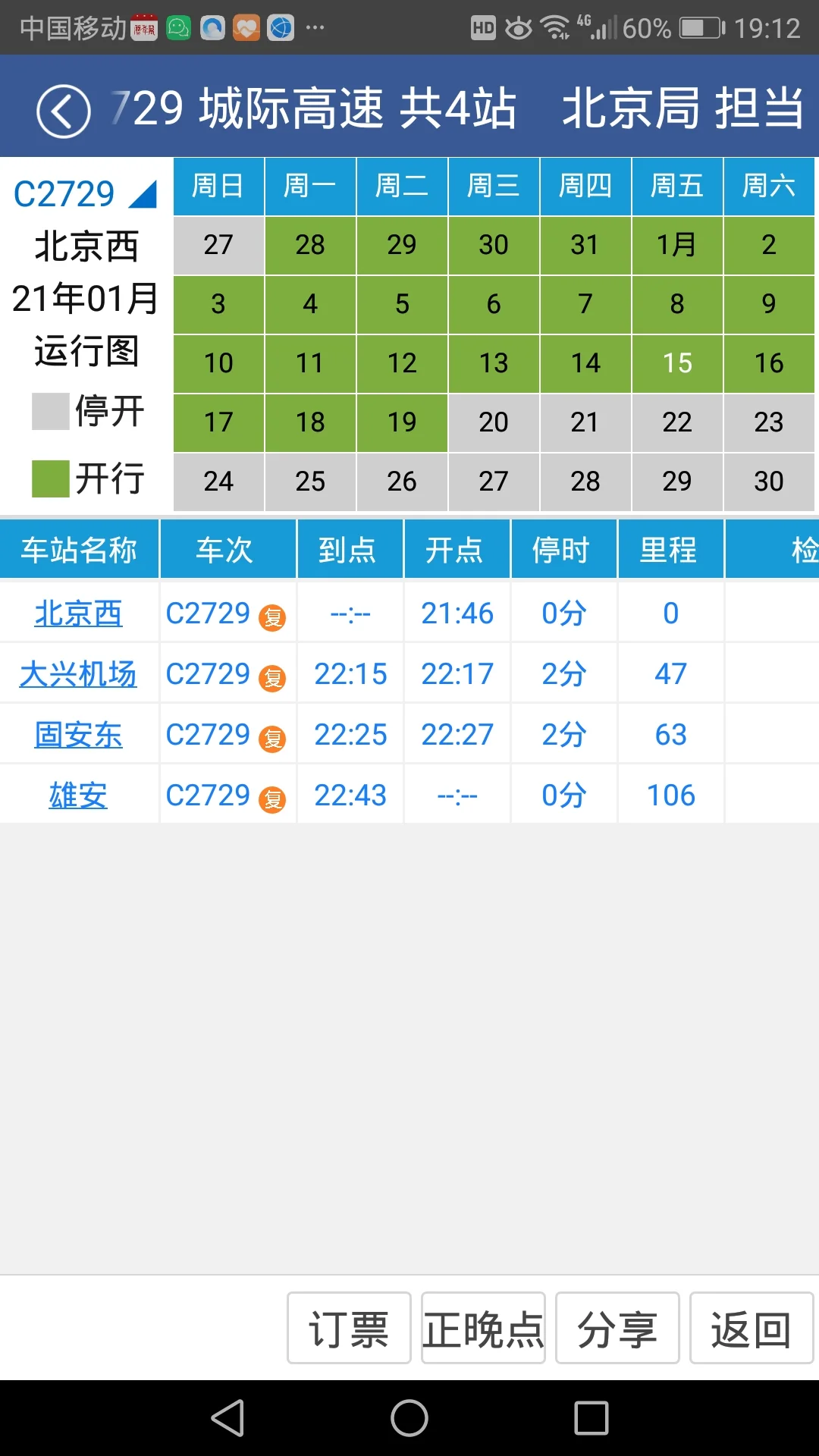Viewport: 819px width, 1456px height.
Task: Expand more status bar icons via ellipsis
Action: [313, 27]
